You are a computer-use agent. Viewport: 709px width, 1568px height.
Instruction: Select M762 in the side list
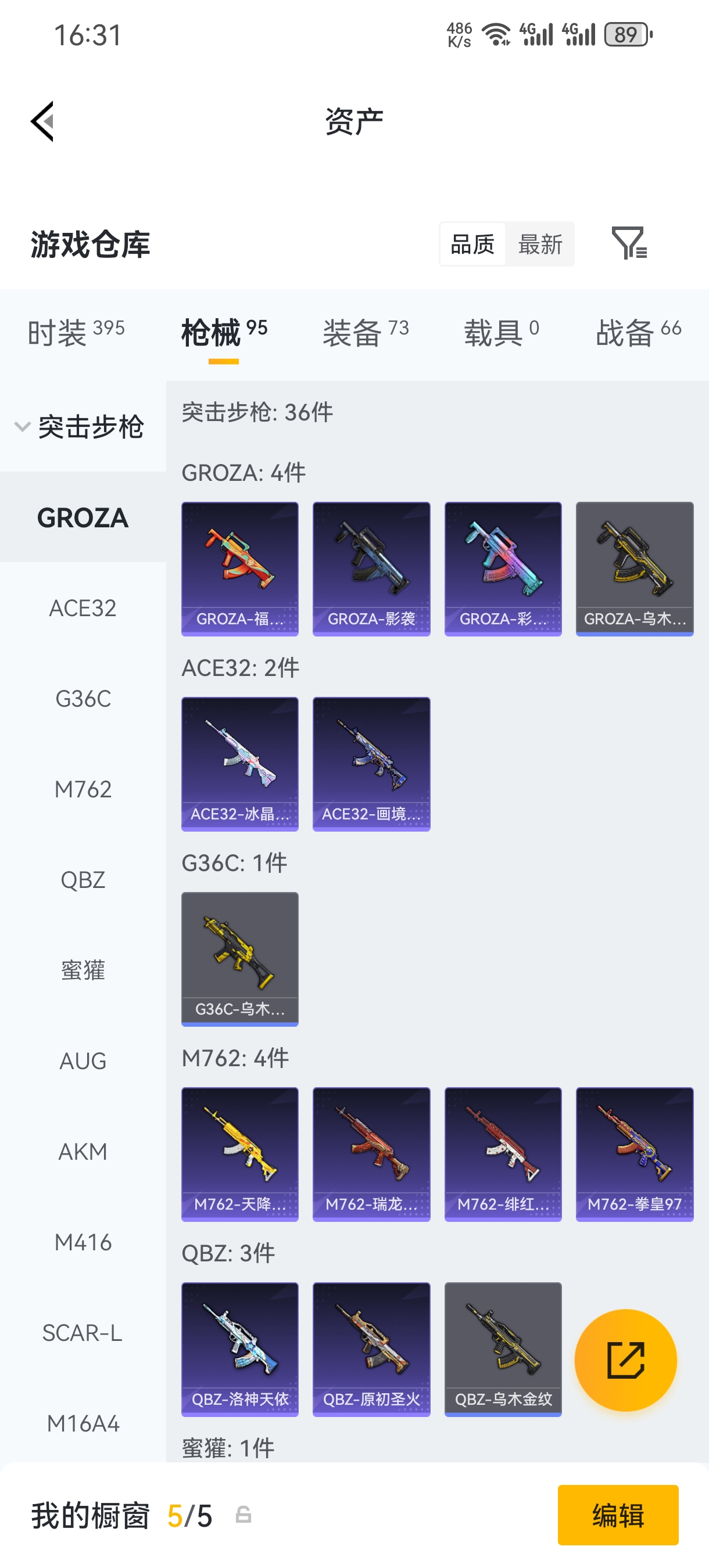[83, 789]
